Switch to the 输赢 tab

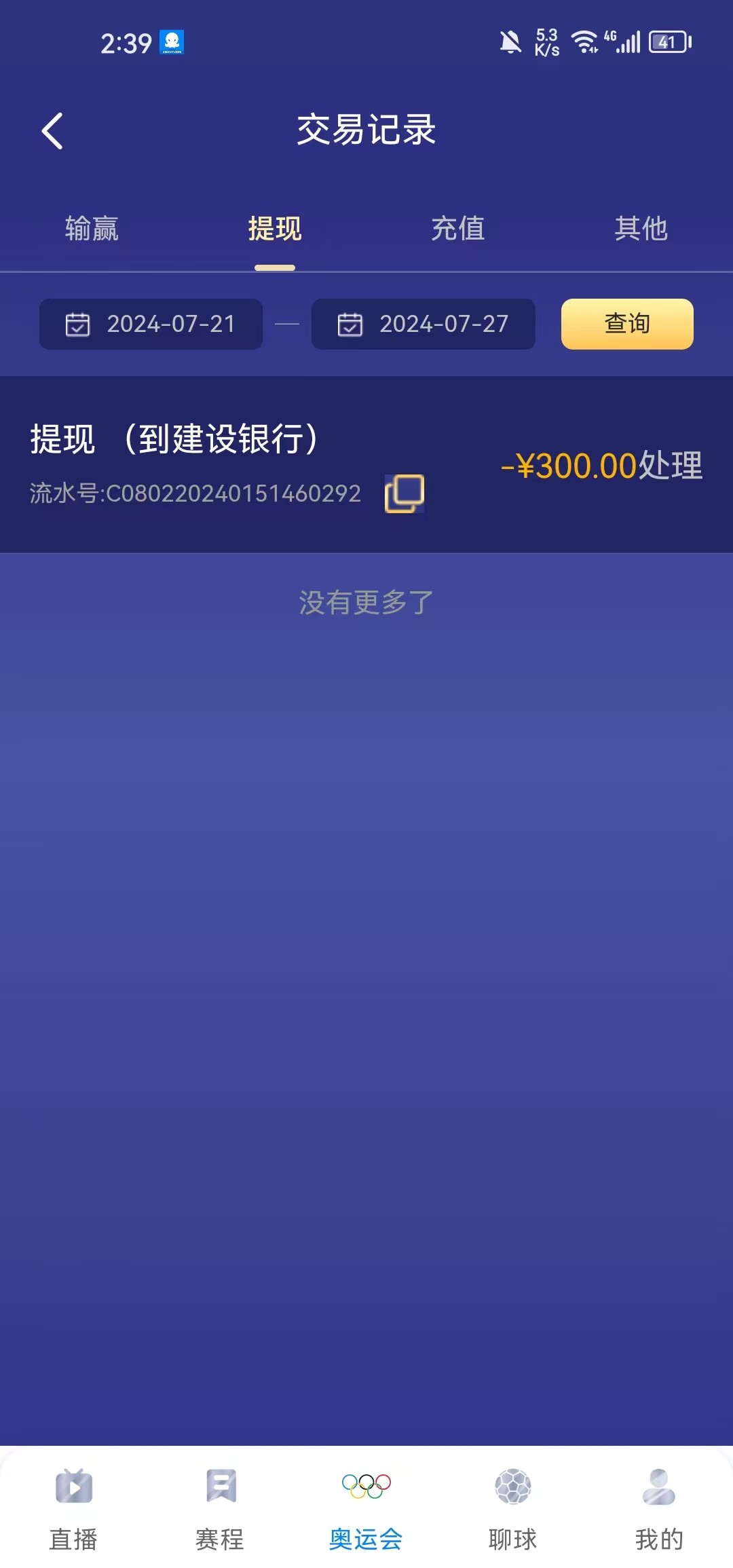point(92,229)
